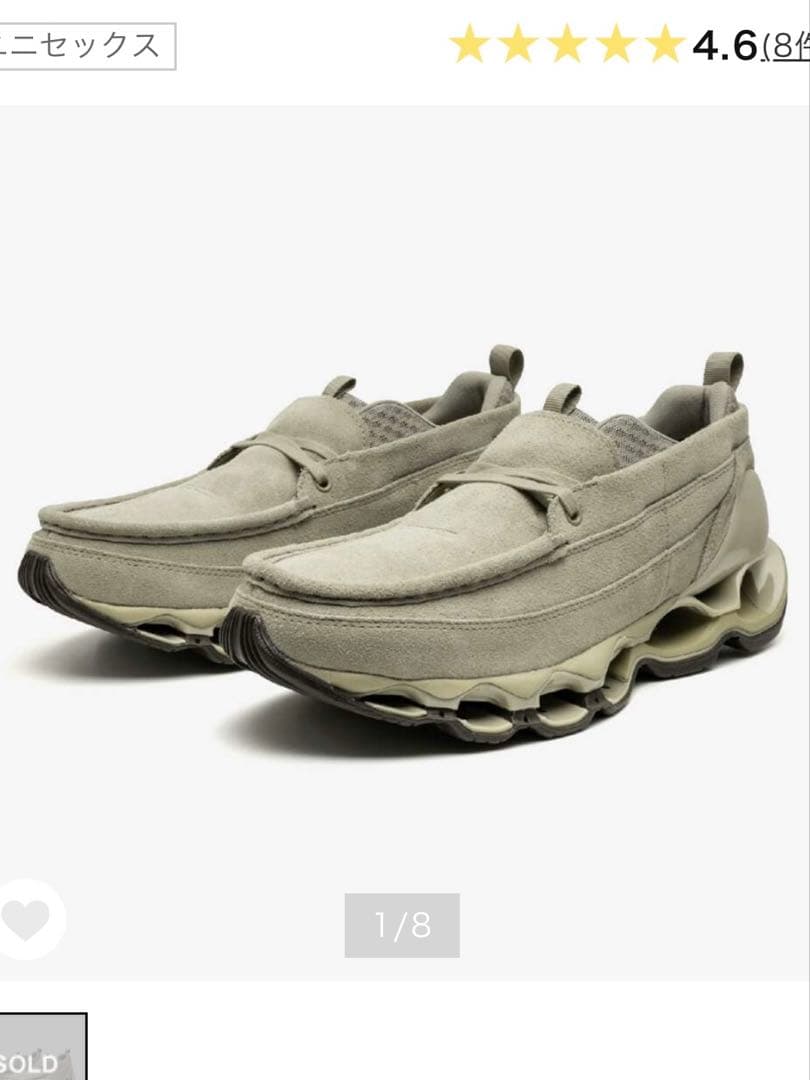This screenshot has width=810, height=1080.
Task: Open the next photo by tapping the image
Action: point(405,550)
